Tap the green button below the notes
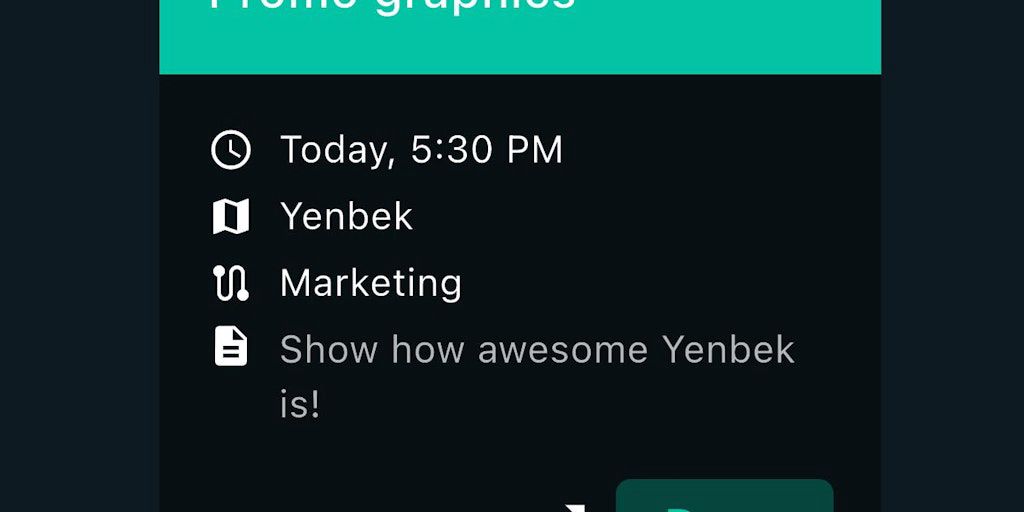Viewport: 1024px width, 512px height. point(724,497)
